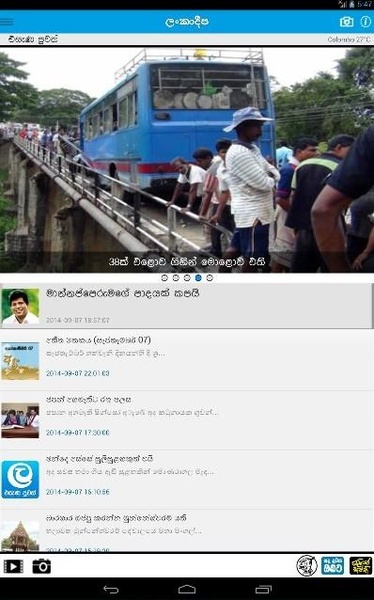Go back with system back button
374x600 pixels.
click(x=111, y=589)
